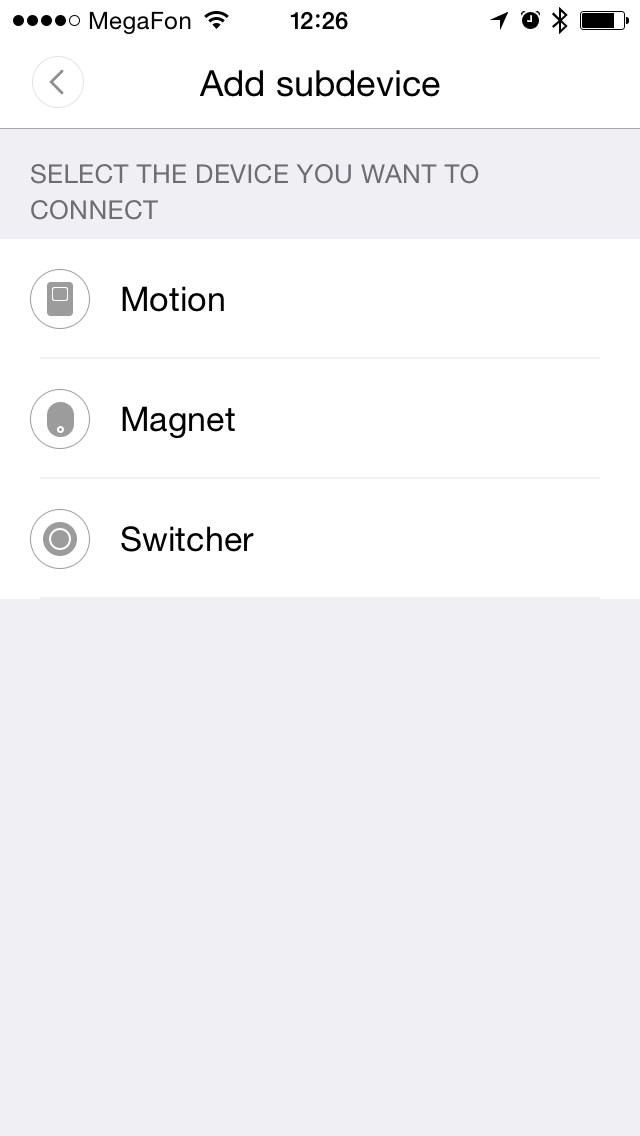The width and height of the screenshot is (640, 1136).
Task: Go back from Add subdevice
Action: coord(57,83)
